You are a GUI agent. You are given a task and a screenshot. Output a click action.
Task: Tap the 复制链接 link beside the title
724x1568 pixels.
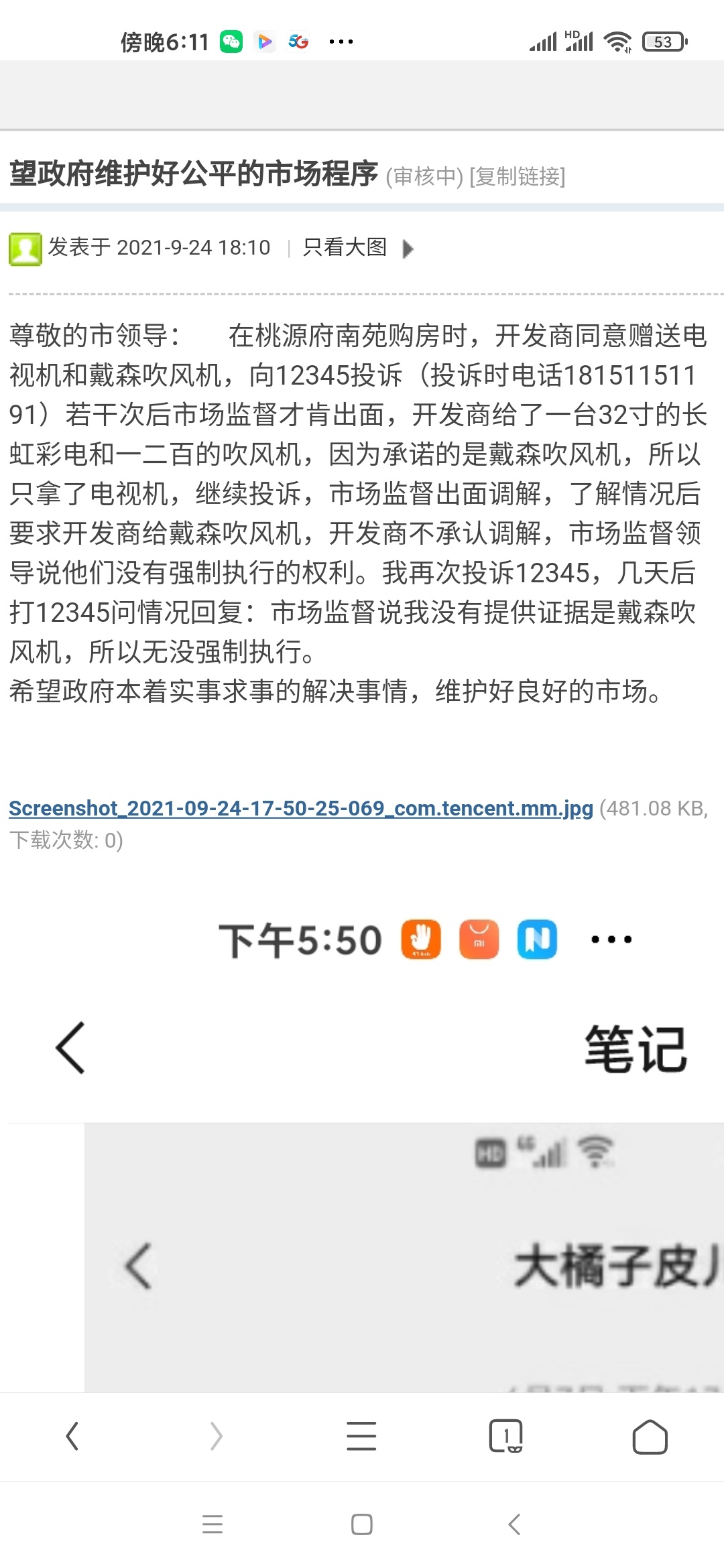tap(517, 176)
